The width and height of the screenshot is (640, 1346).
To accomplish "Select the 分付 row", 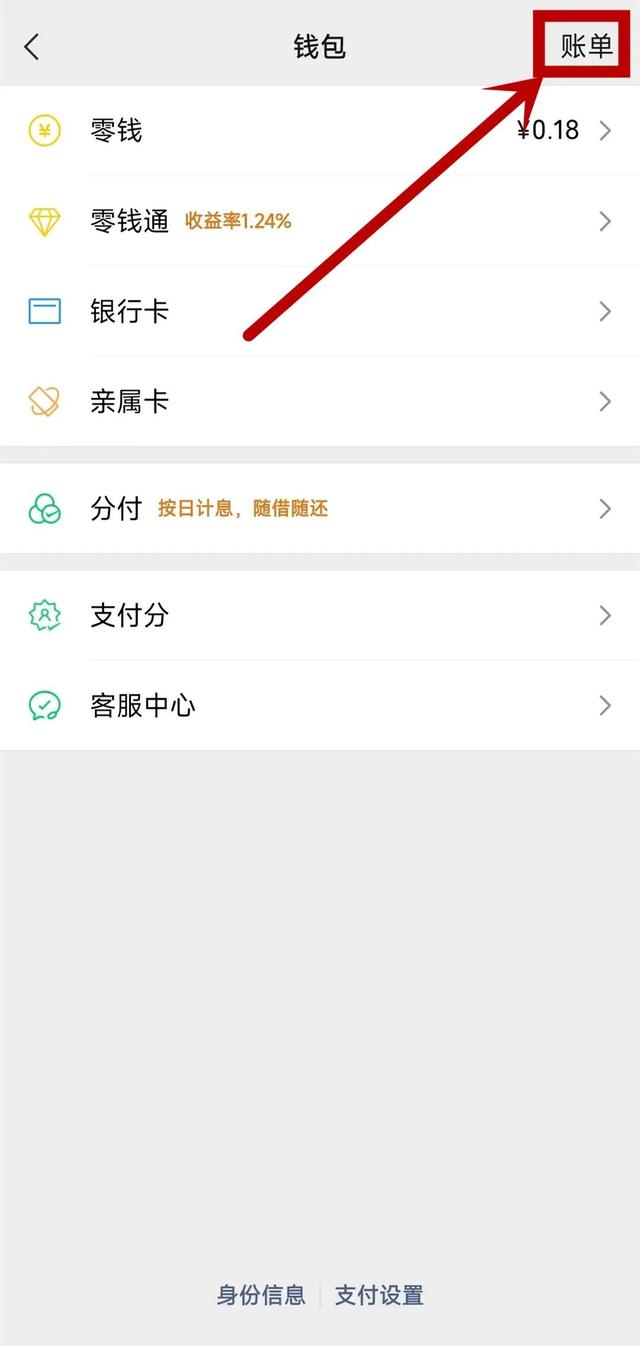I will coord(320,509).
